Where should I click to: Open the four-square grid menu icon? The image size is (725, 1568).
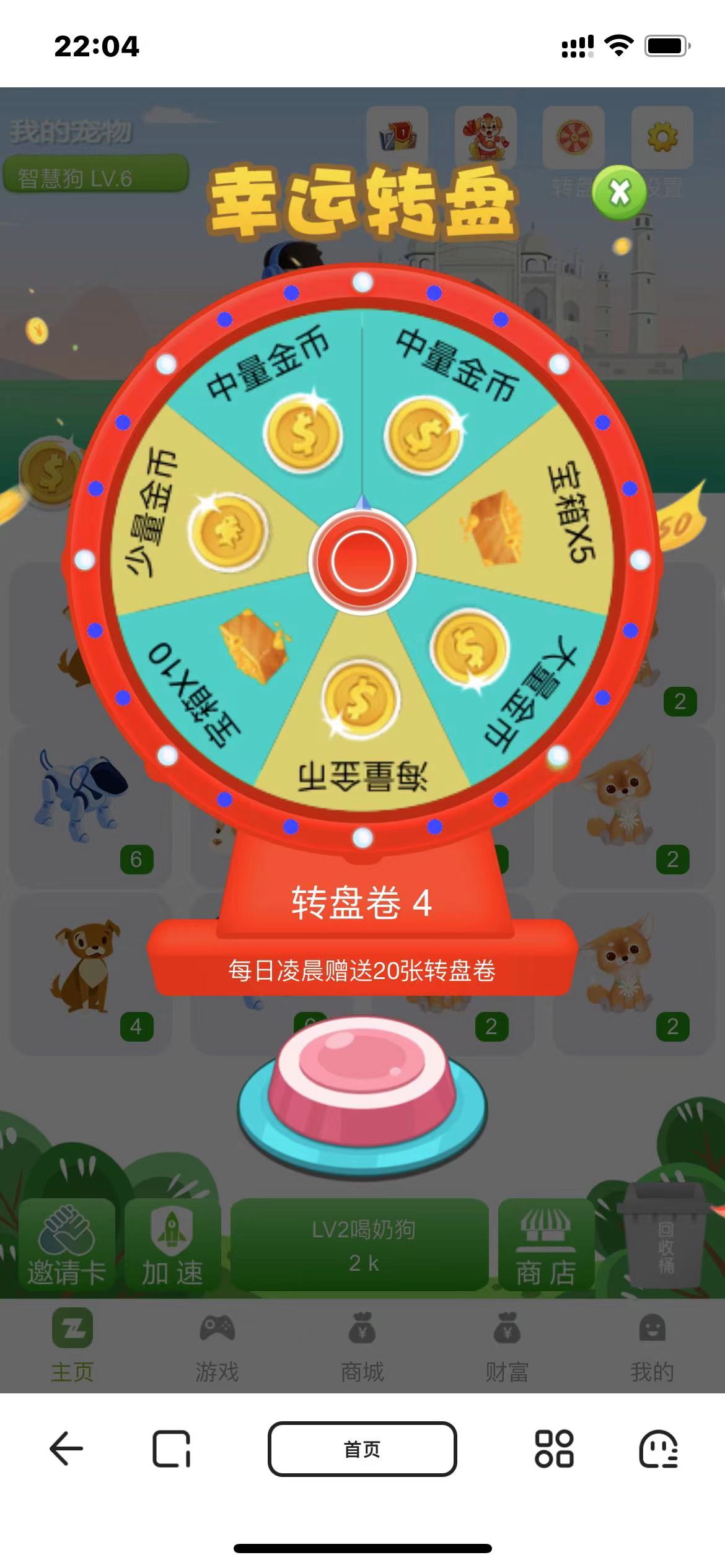click(554, 1448)
